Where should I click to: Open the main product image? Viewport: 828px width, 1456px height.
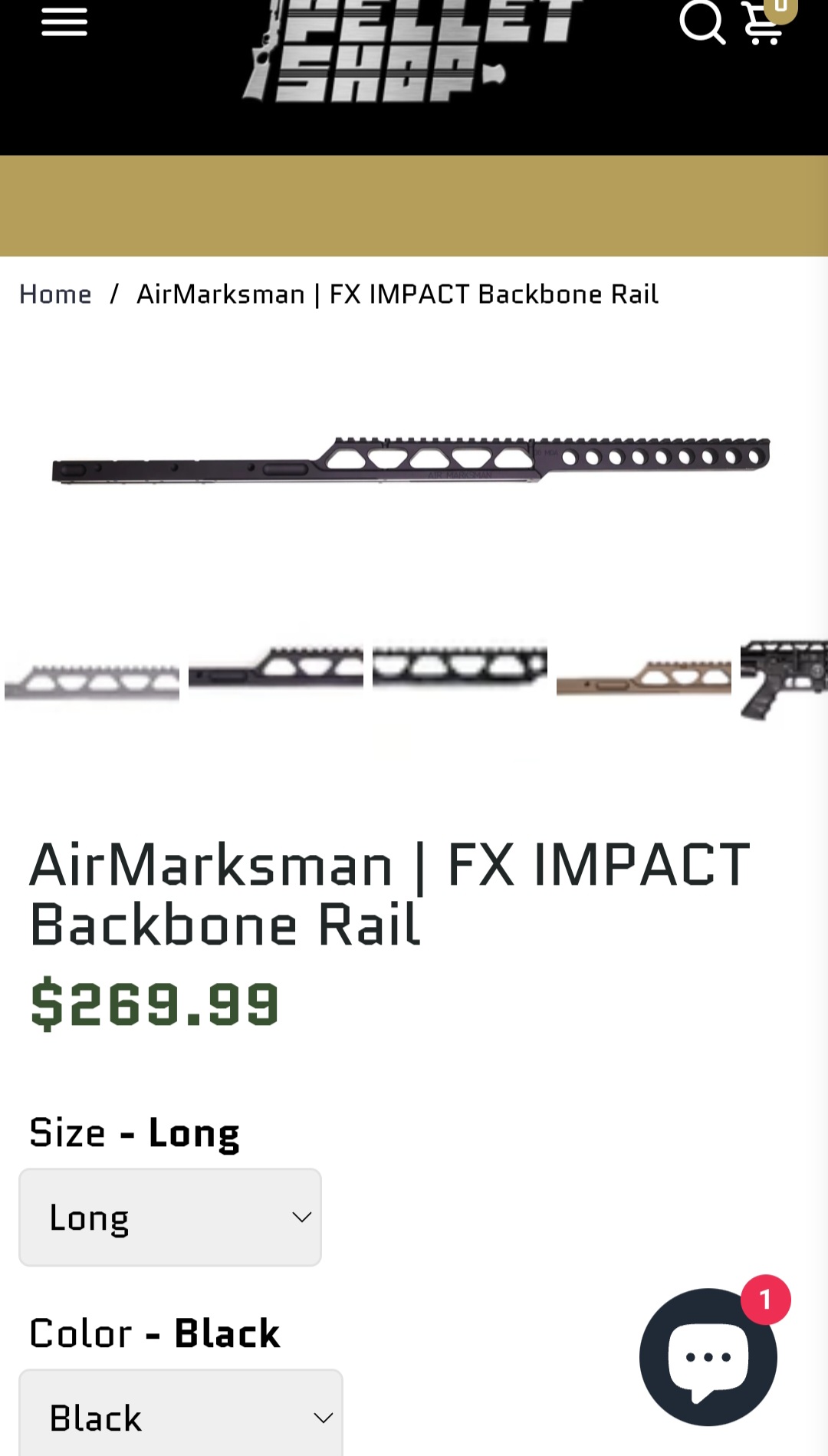tap(411, 460)
